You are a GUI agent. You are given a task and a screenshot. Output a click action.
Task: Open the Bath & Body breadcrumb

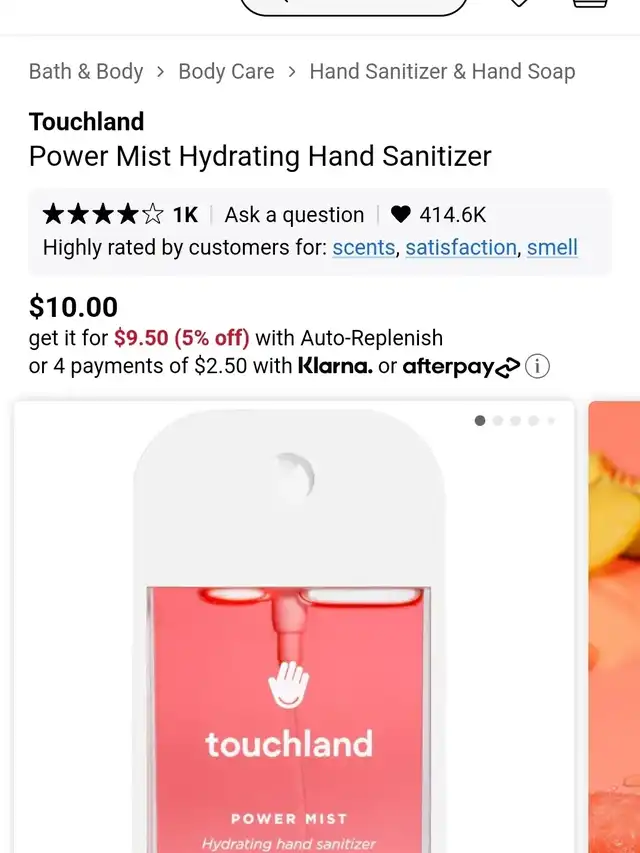(86, 72)
